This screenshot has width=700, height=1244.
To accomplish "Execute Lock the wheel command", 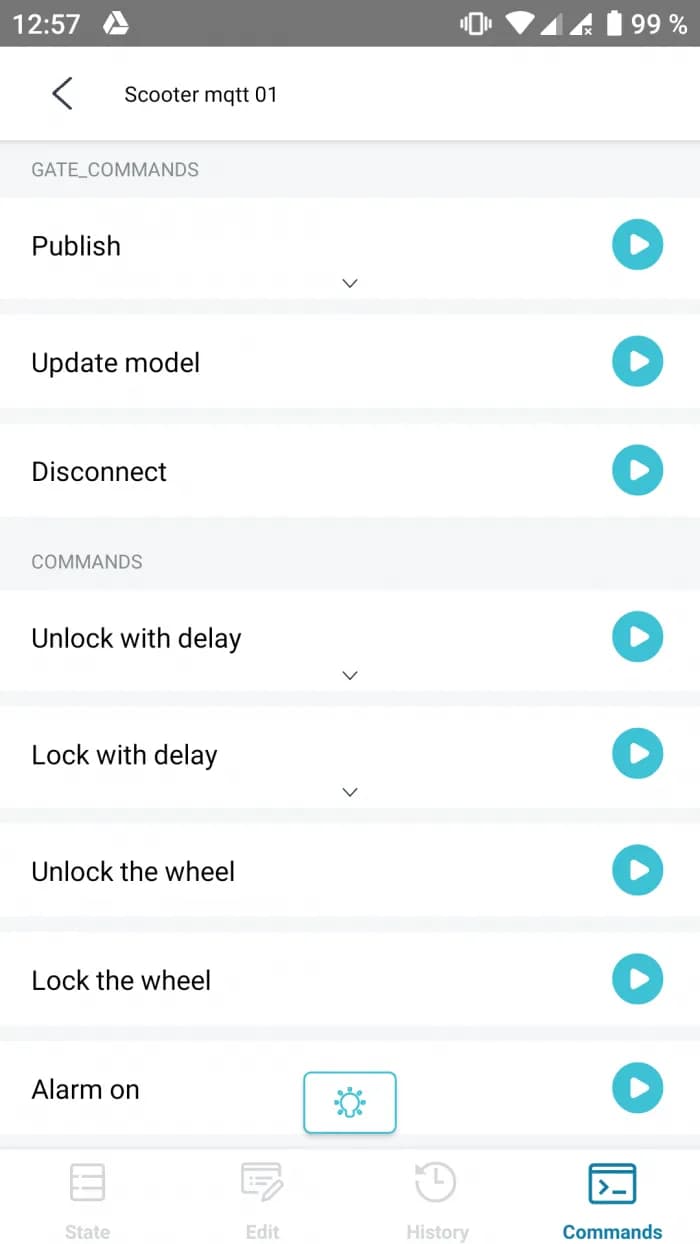I will coord(637,980).
